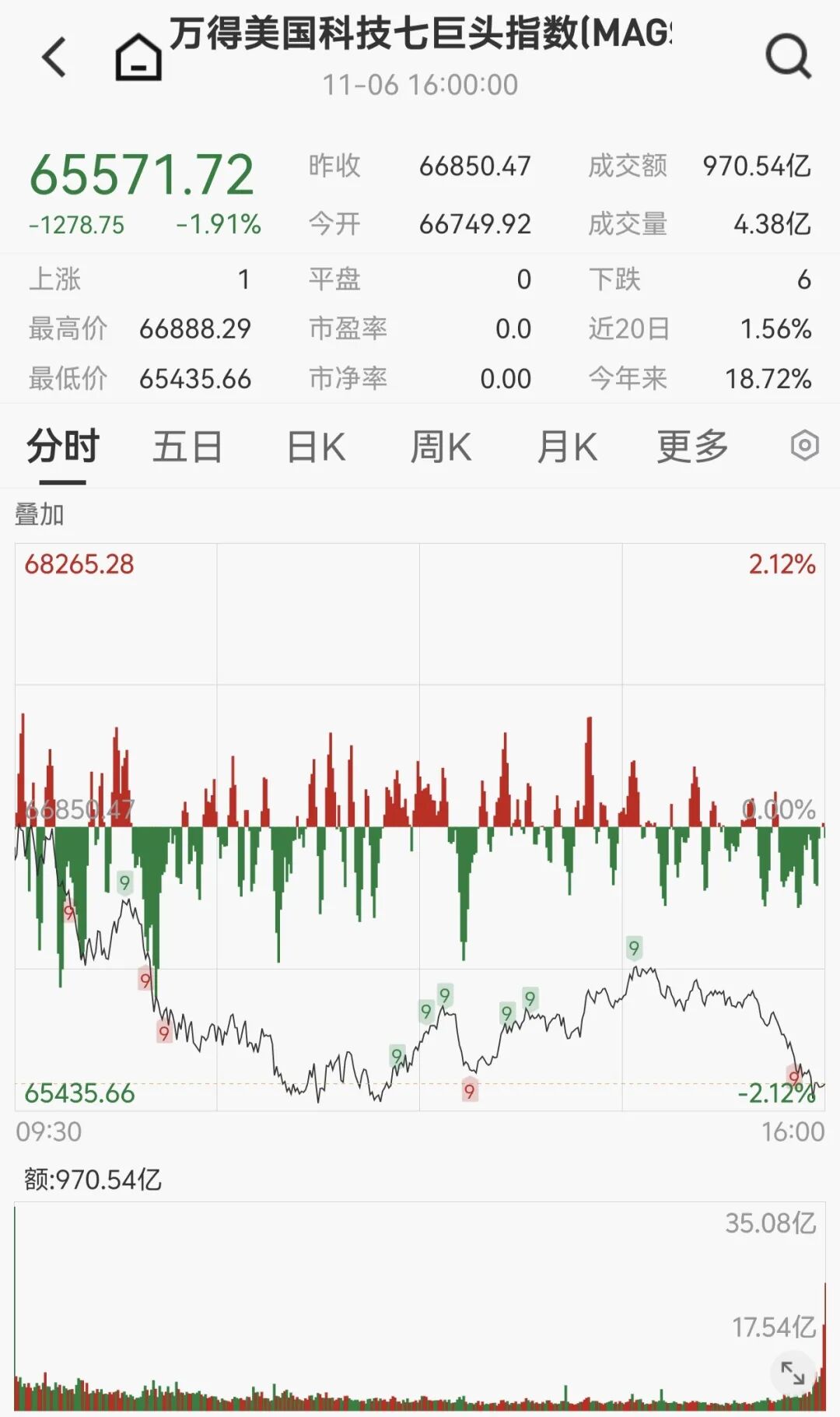Switch to the 五日 chart tab
This screenshot has height=1417, width=840.
coord(187,447)
